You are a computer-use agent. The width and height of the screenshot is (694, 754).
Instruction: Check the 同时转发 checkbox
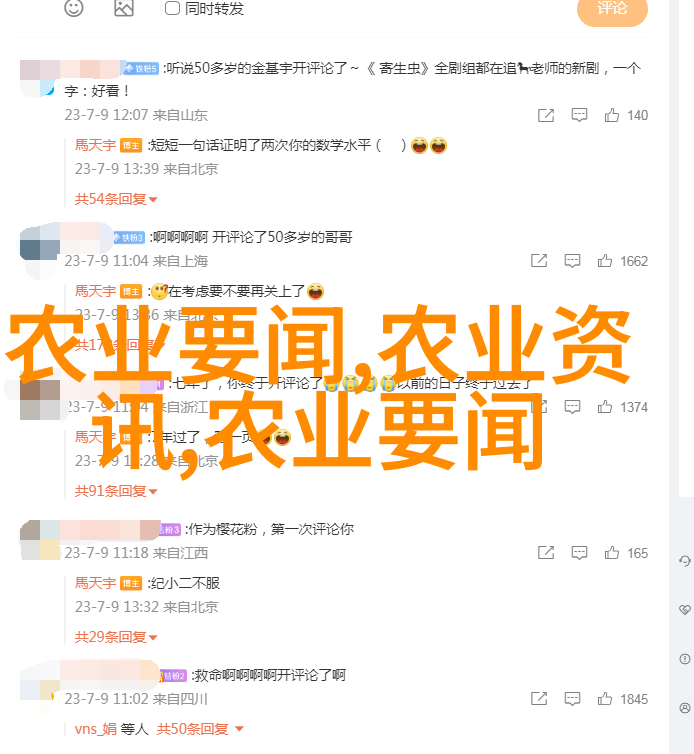(172, 8)
